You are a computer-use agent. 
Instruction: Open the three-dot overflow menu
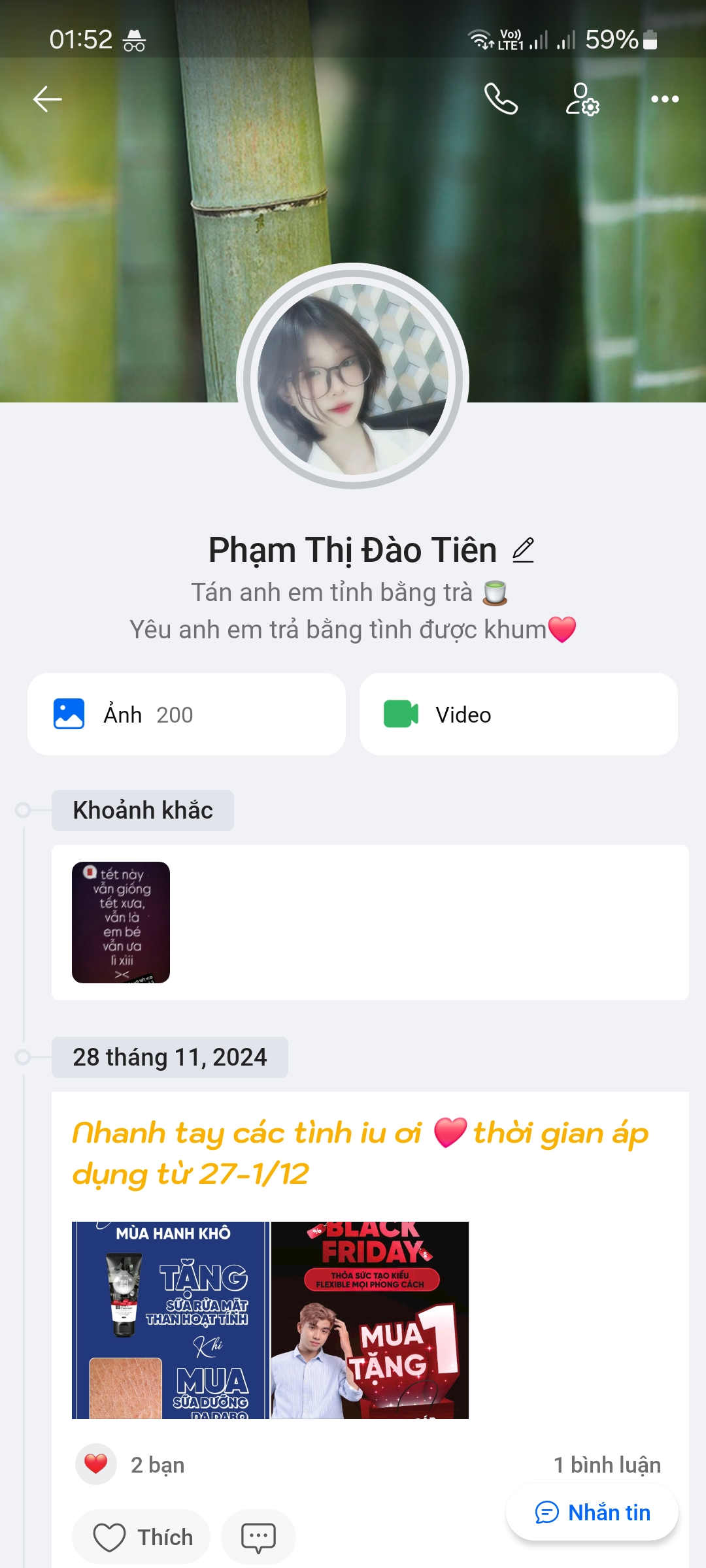[665, 99]
